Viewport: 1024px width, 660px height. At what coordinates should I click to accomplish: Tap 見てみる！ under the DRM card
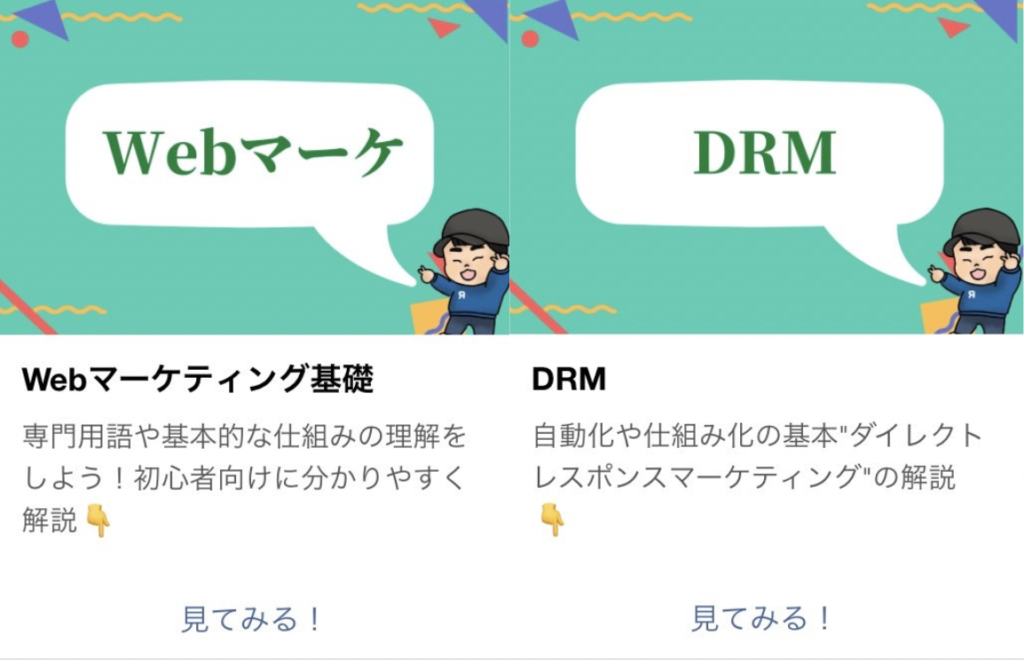[x=762, y=619]
